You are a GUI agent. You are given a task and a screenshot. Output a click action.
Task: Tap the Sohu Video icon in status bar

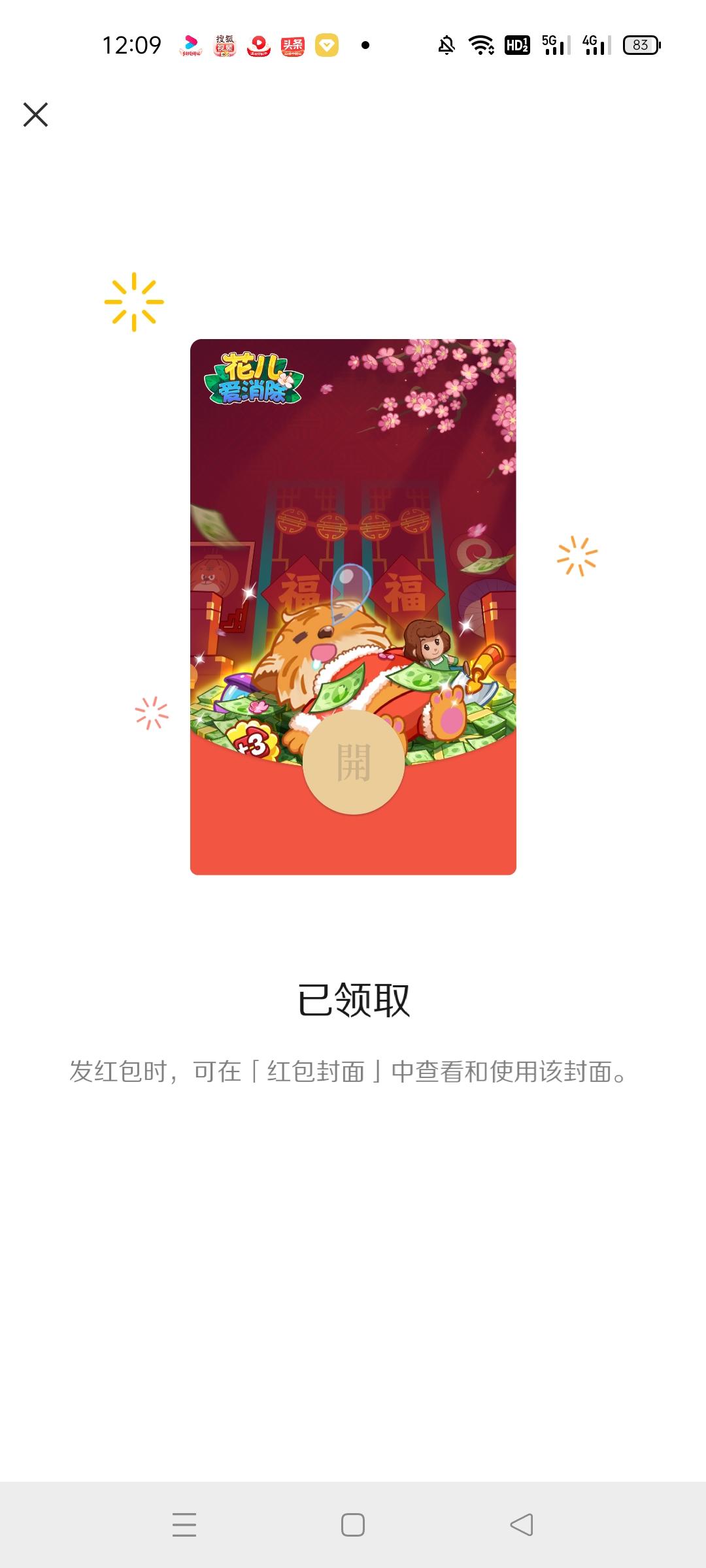[225, 44]
